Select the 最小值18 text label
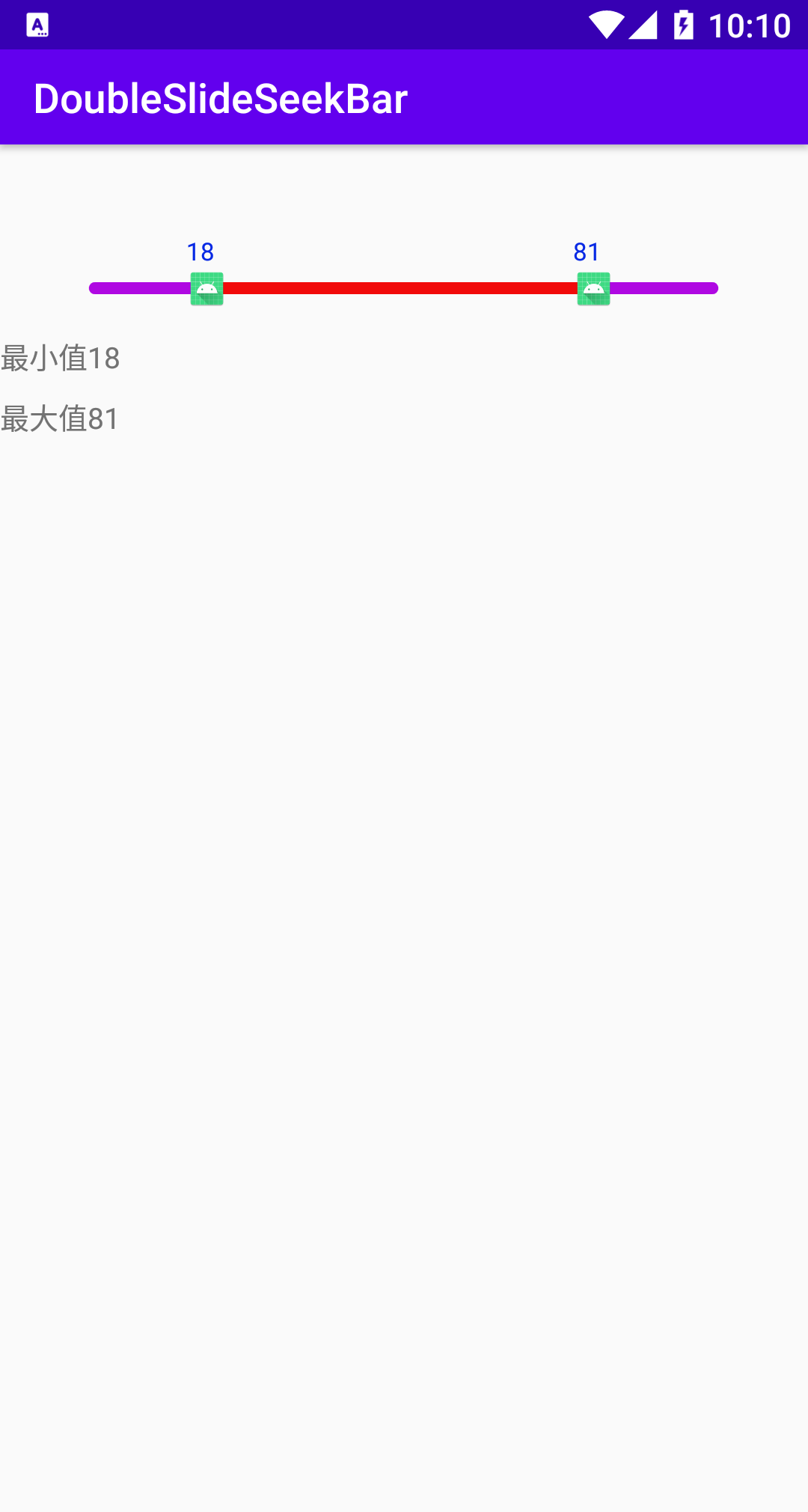 pos(60,358)
